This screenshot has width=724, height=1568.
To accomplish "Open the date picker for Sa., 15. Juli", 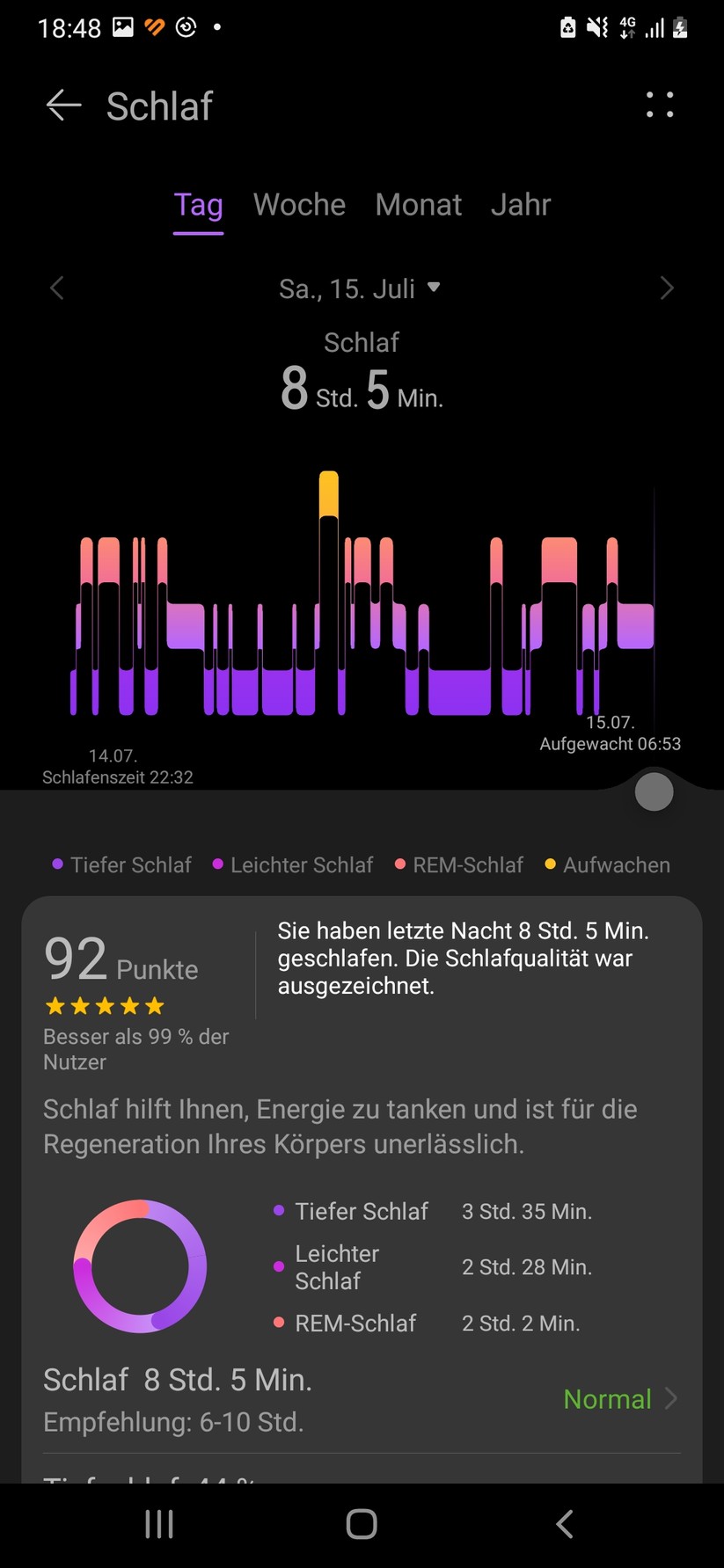I will (359, 288).
